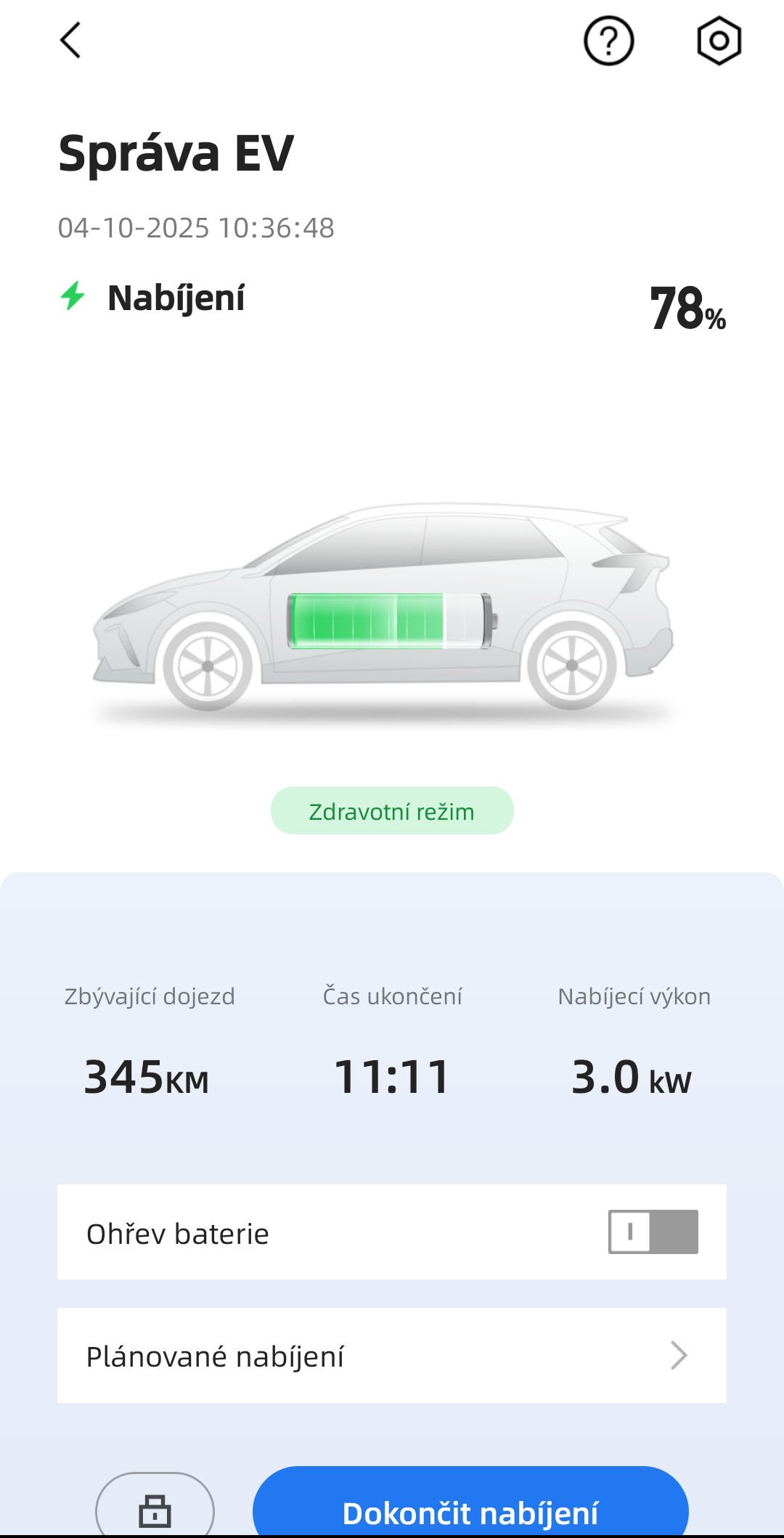The image size is (784, 1538).
Task: Open the settings hexagon icon
Action: pyautogui.click(x=719, y=41)
